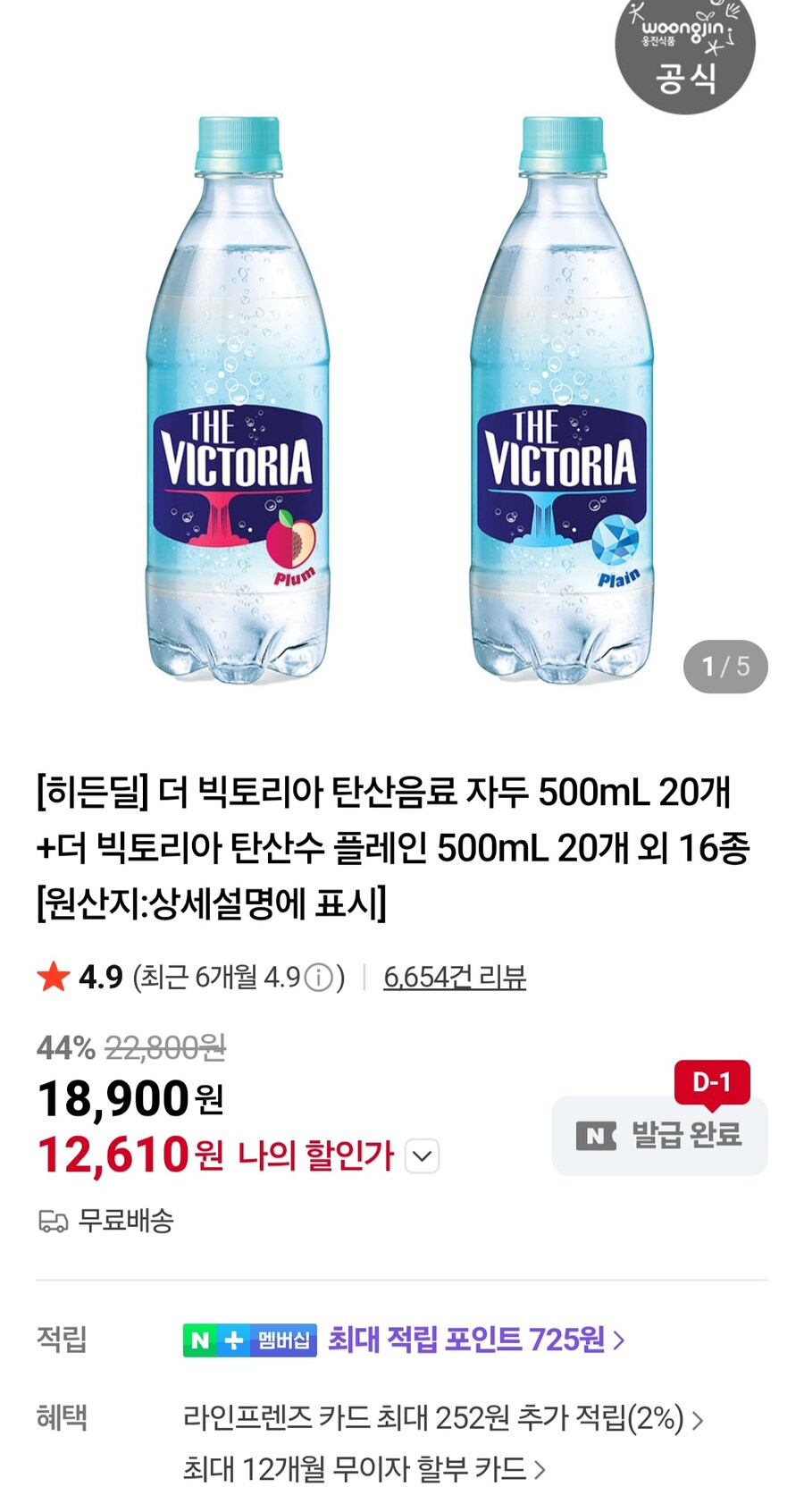Screen dimensions: 804x1512
Task: Click the plus icon in the N+ badge
Action: 232,1340
